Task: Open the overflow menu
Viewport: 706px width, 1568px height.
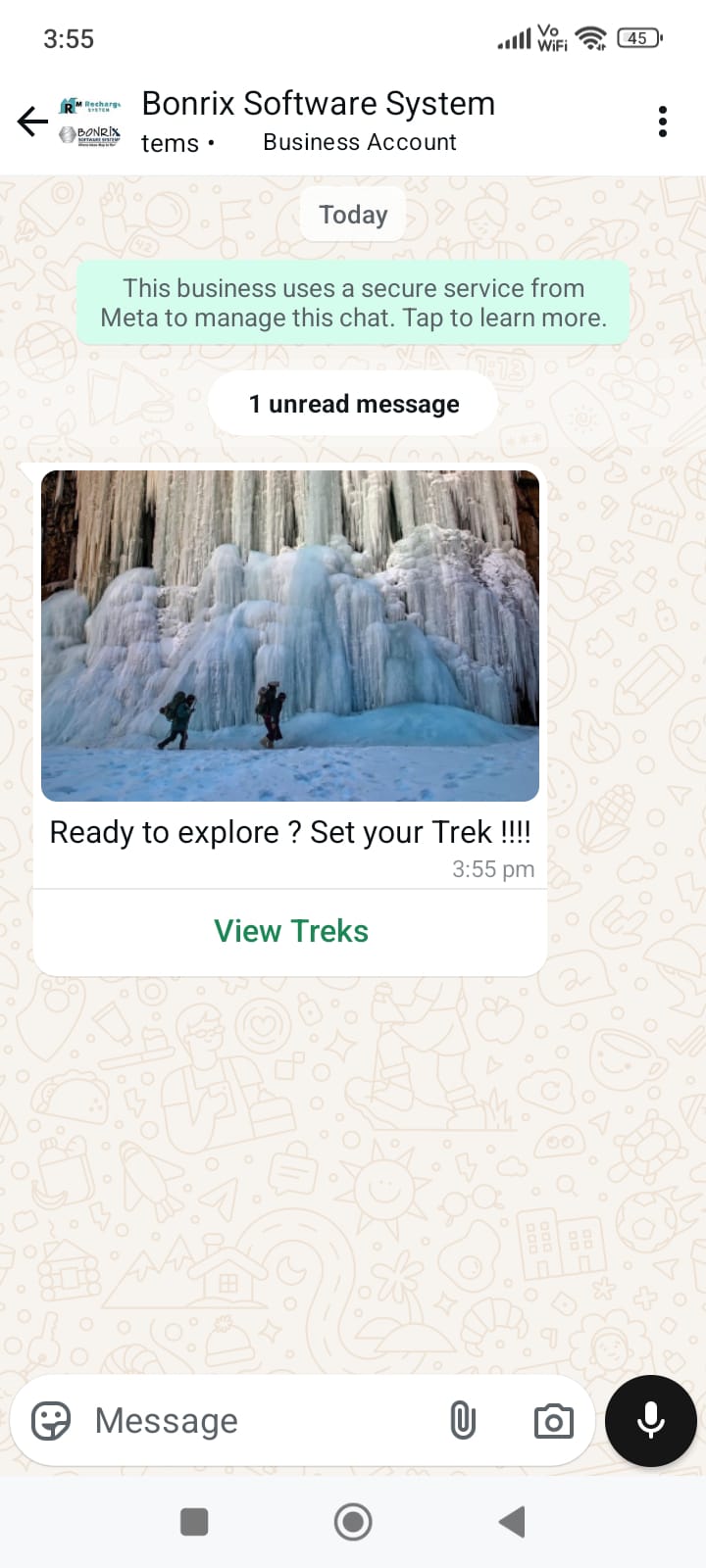Action: [x=663, y=122]
